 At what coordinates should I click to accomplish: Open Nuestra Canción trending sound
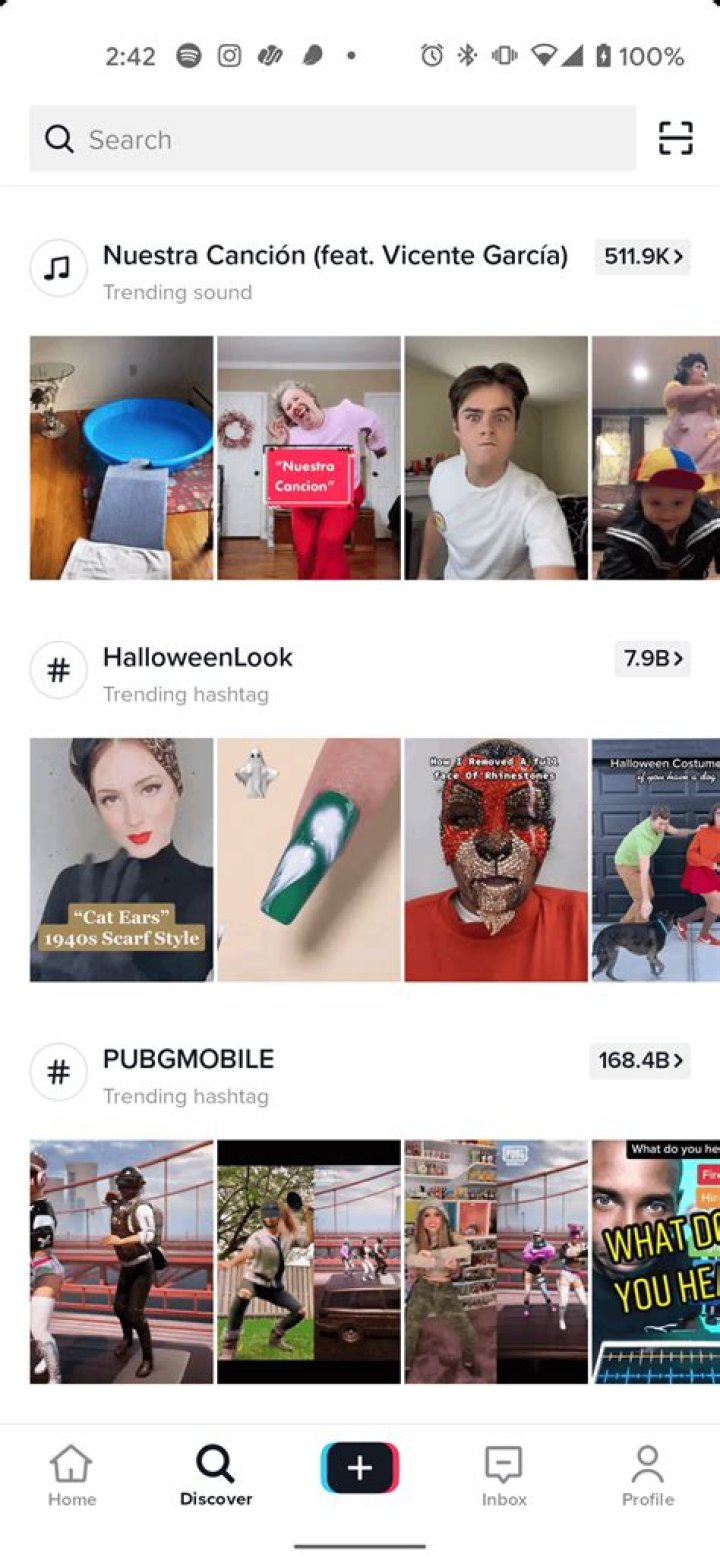coord(335,256)
